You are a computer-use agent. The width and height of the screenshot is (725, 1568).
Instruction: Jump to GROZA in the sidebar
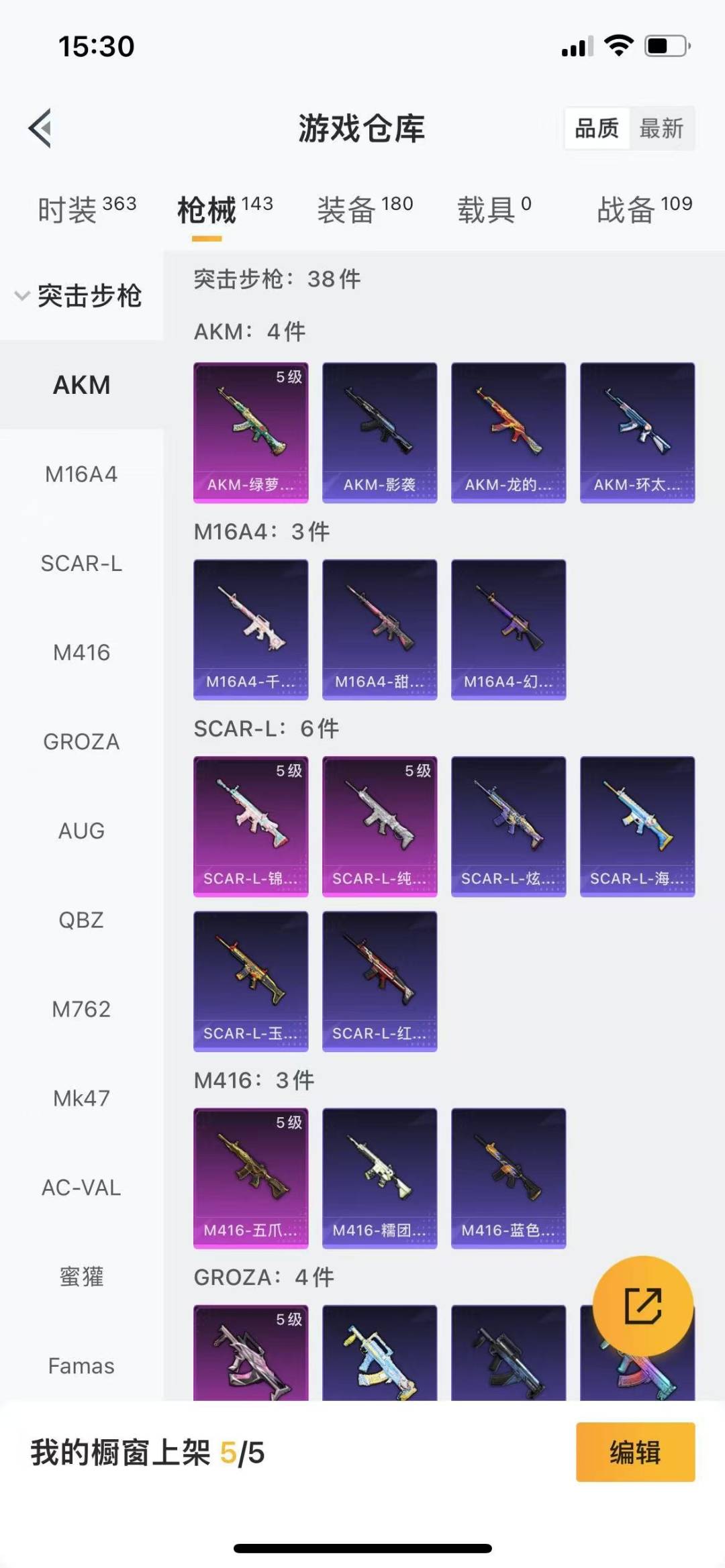pyautogui.click(x=81, y=742)
